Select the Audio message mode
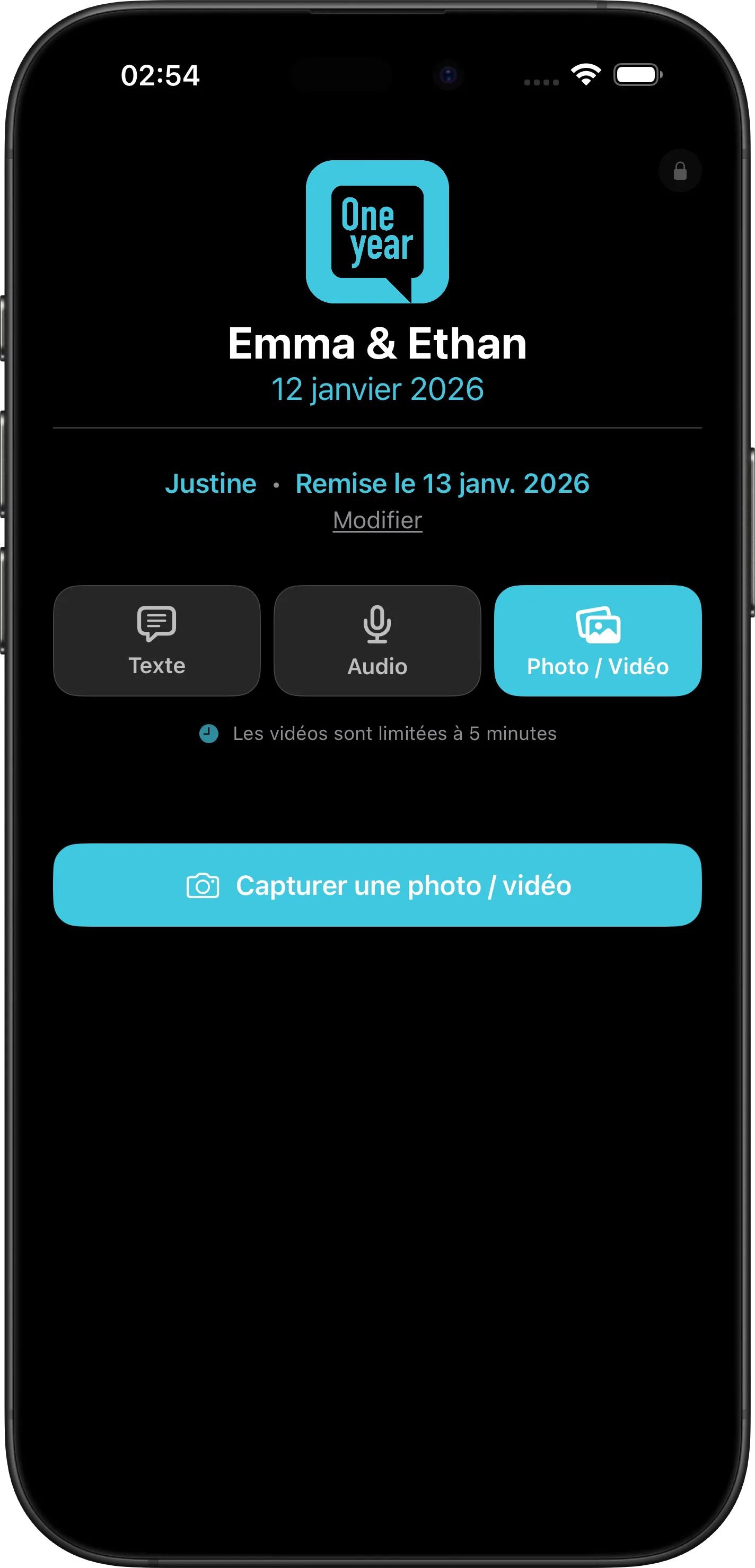755x1568 pixels. coord(376,640)
